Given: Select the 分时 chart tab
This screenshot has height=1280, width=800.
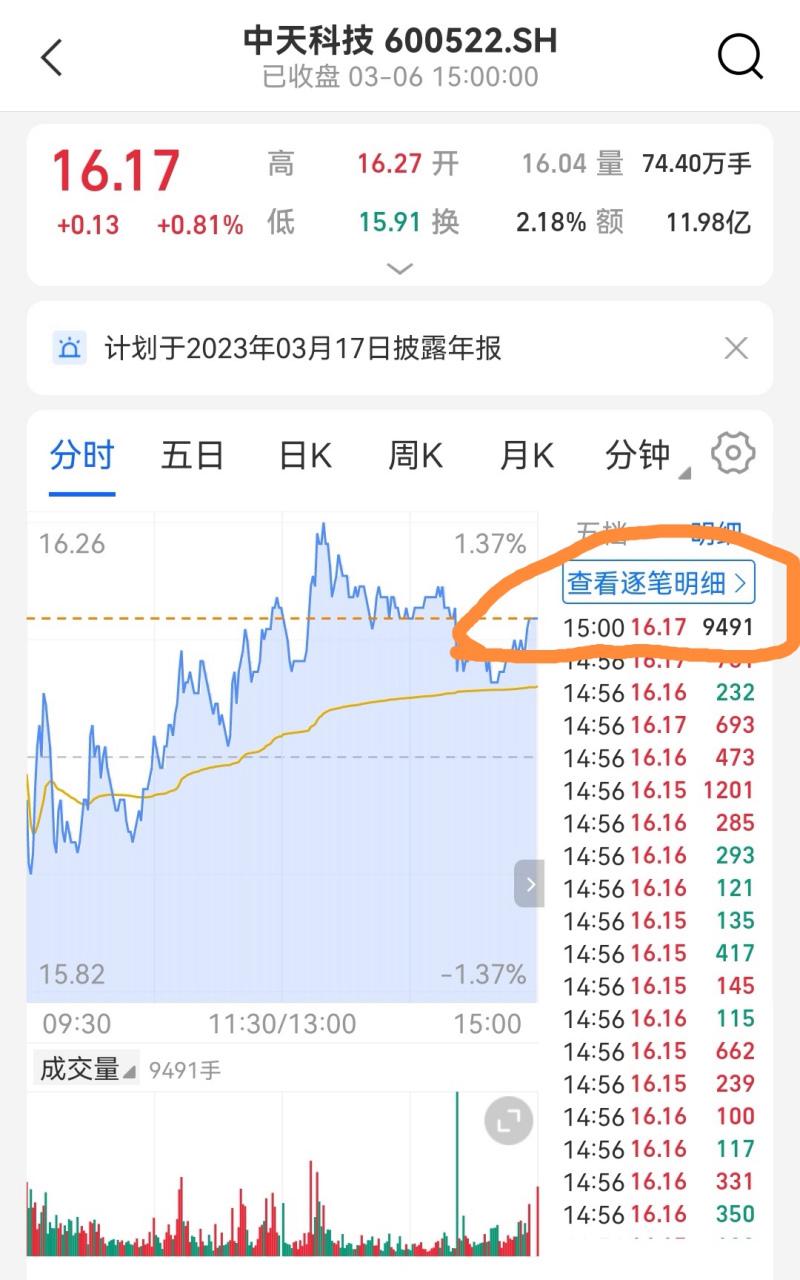Looking at the screenshot, I should 82,456.
